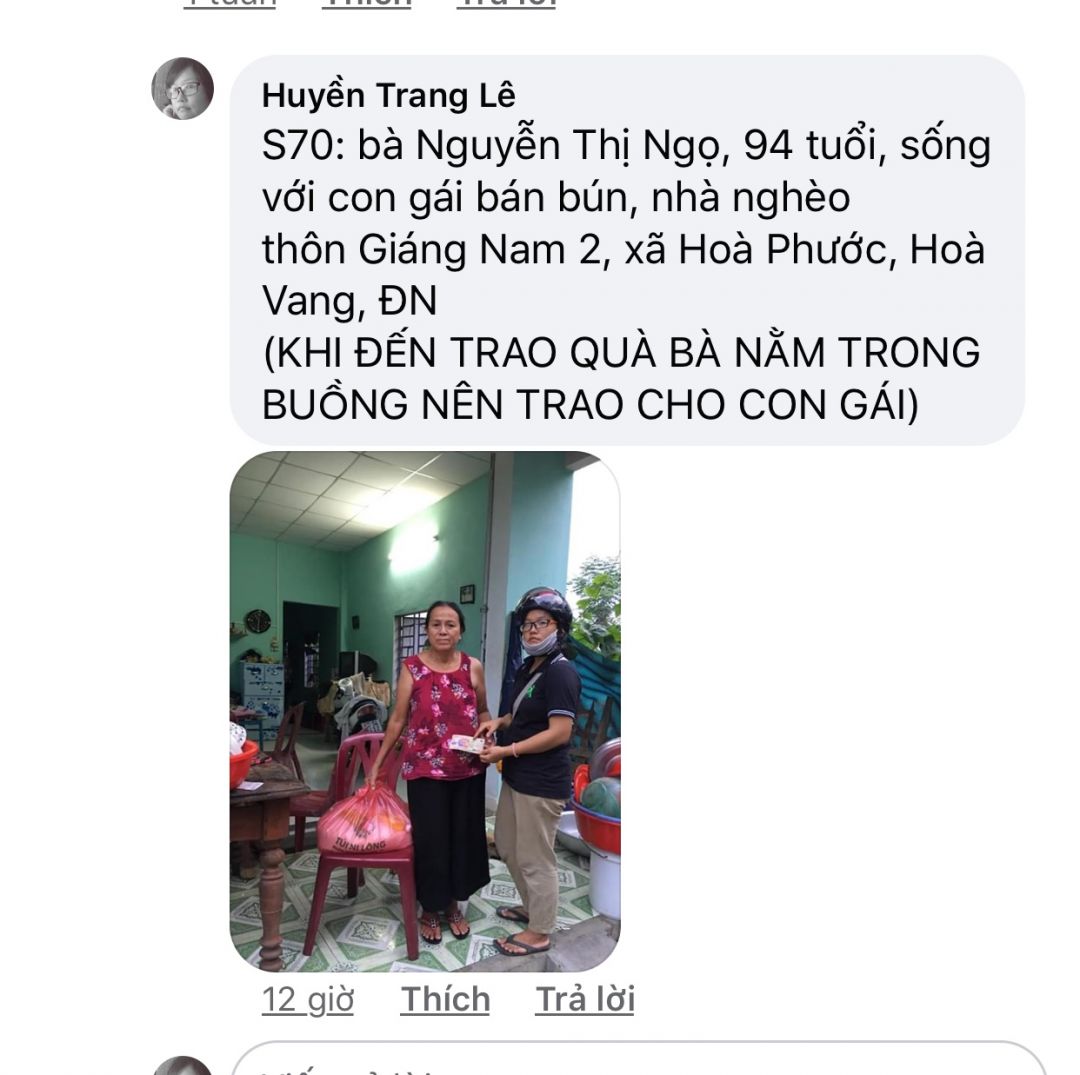
Task: Open Huyền Trang Lê's profile picture
Action: click(182, 89)
